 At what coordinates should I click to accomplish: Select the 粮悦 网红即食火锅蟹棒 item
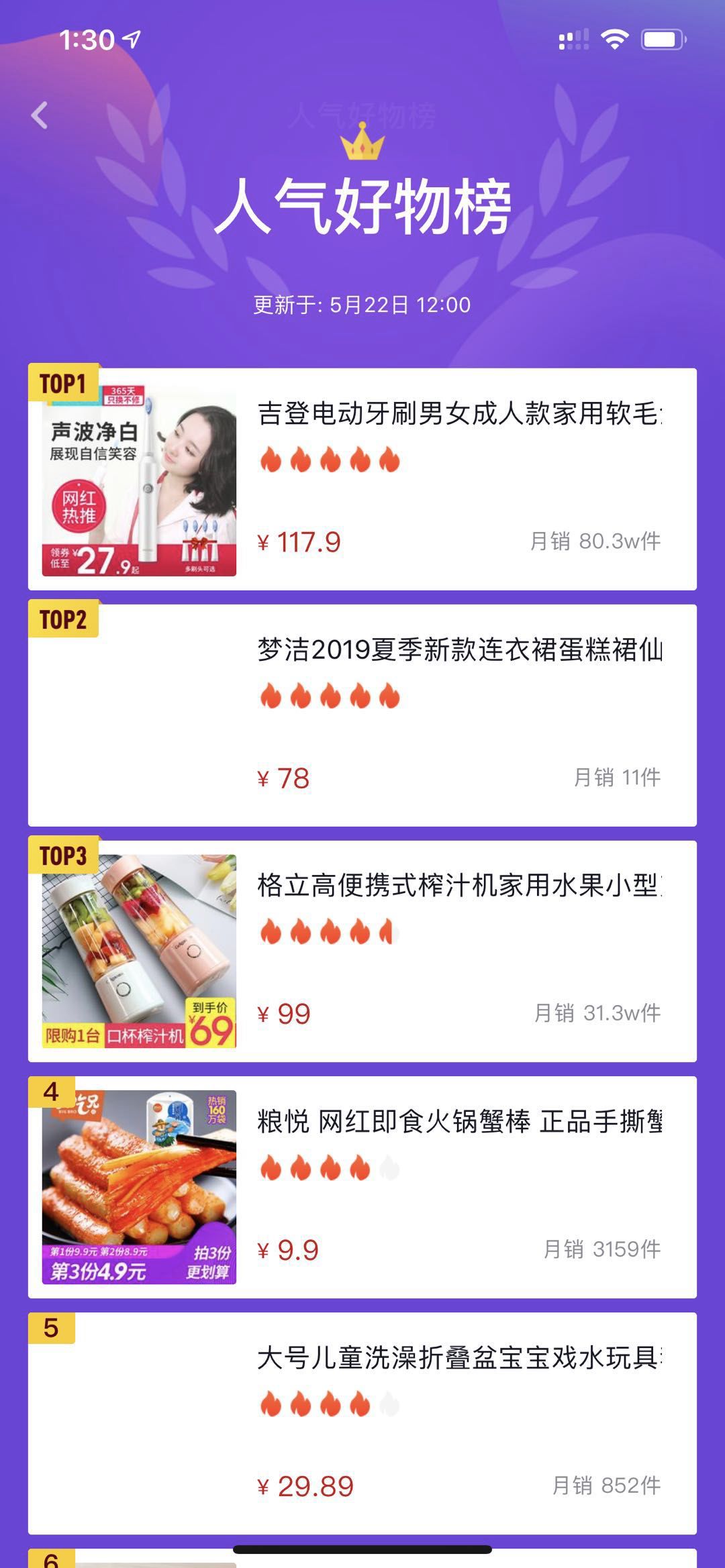[362, 1187]
